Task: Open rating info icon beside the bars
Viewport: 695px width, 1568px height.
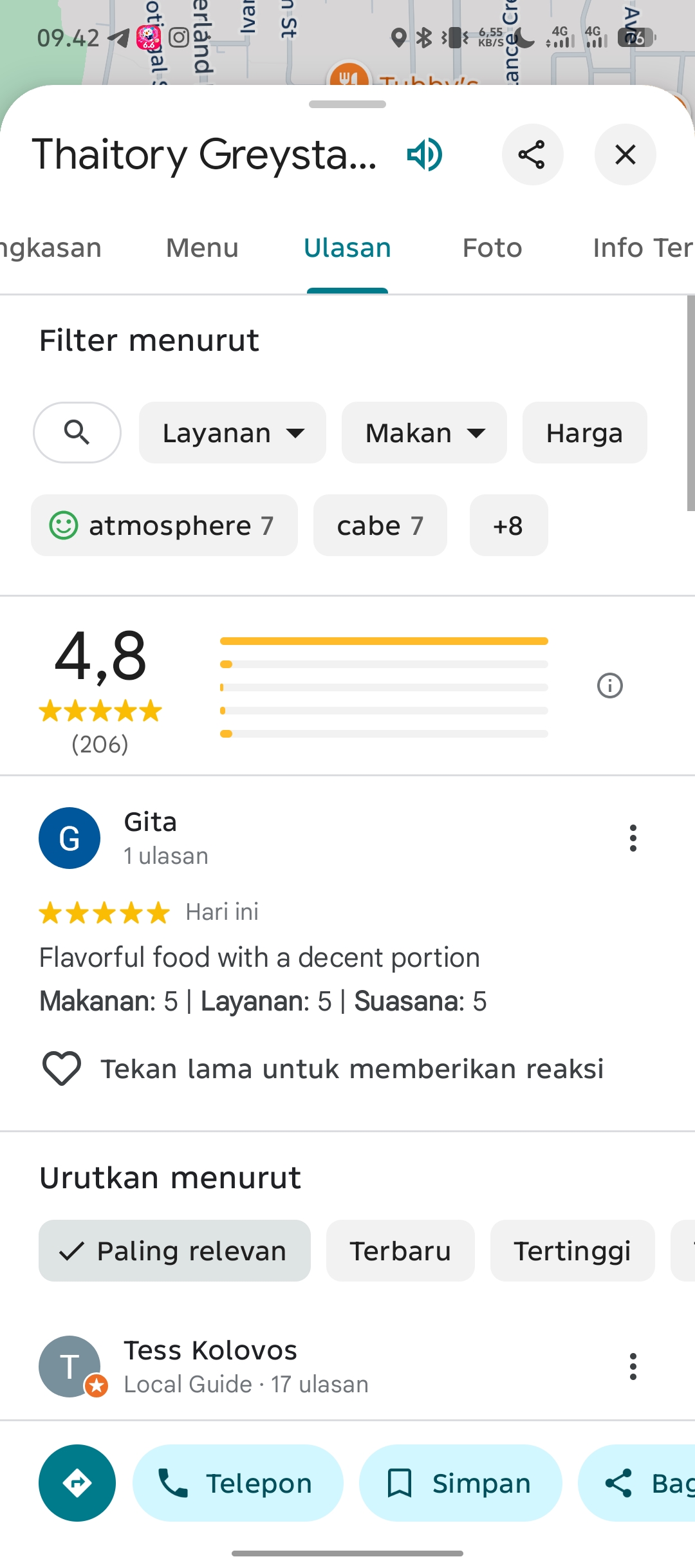Action: (x=609, y=686)
